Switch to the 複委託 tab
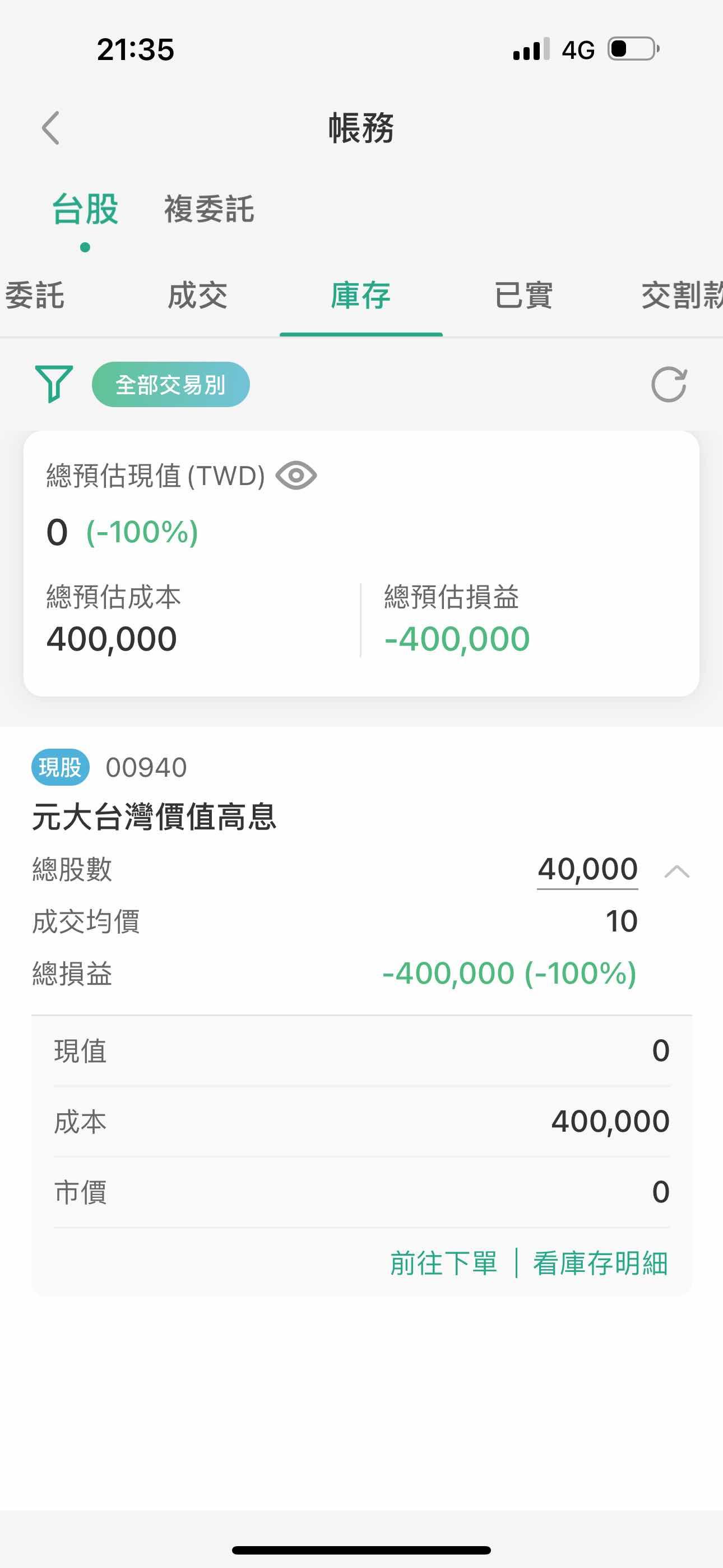Viewport: 723px width, 1568px height. click(208, 209)
